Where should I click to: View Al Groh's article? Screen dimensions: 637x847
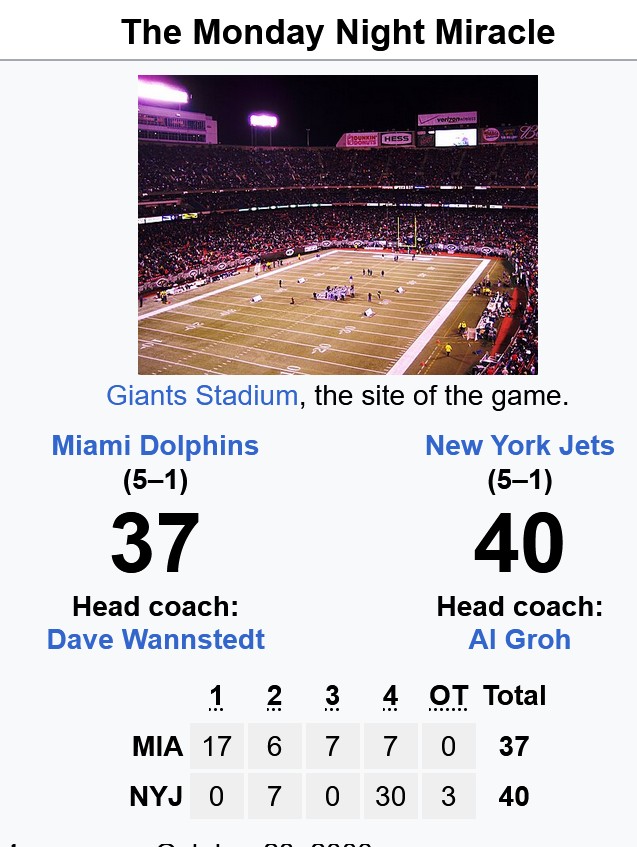(x=519, y=638)
